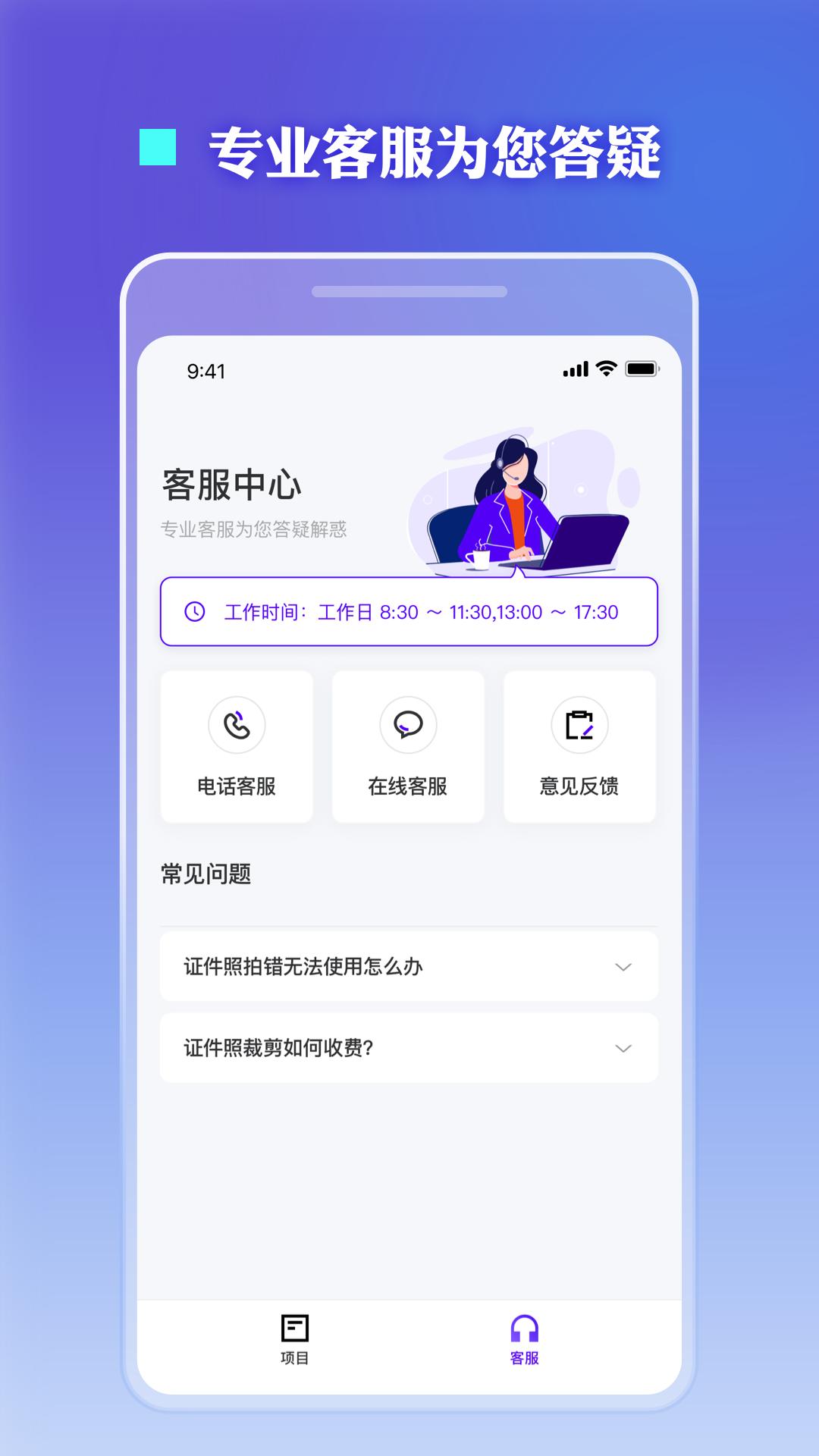This screenshot has height=1456, width=819.
Task: Click the clipboard icon for 意见反馈
Action: [x=579, y=726]
